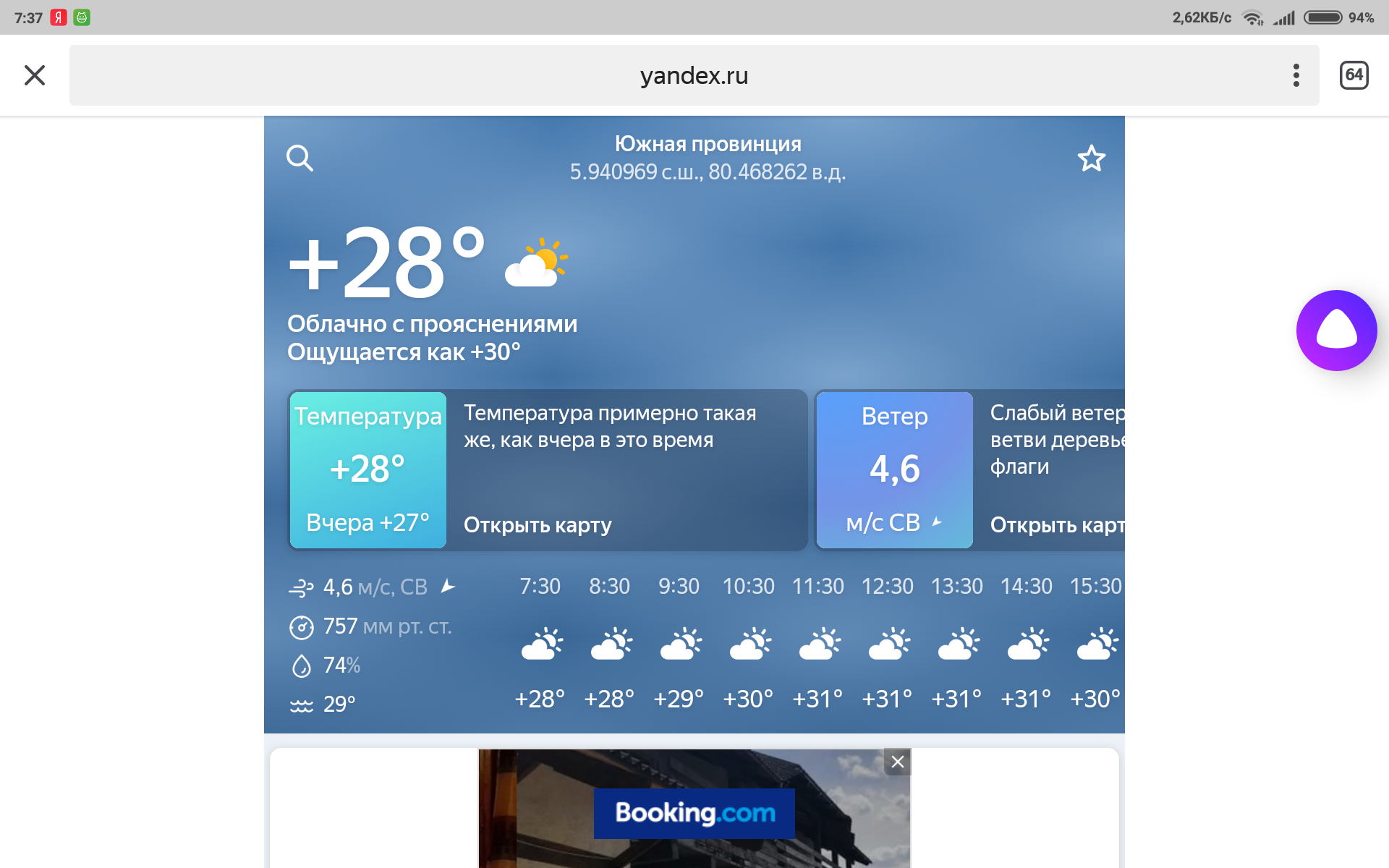The image size is (1389, 868).
Task: Open the temperature map via Открыть карту
Action: [x=538, y=524]
